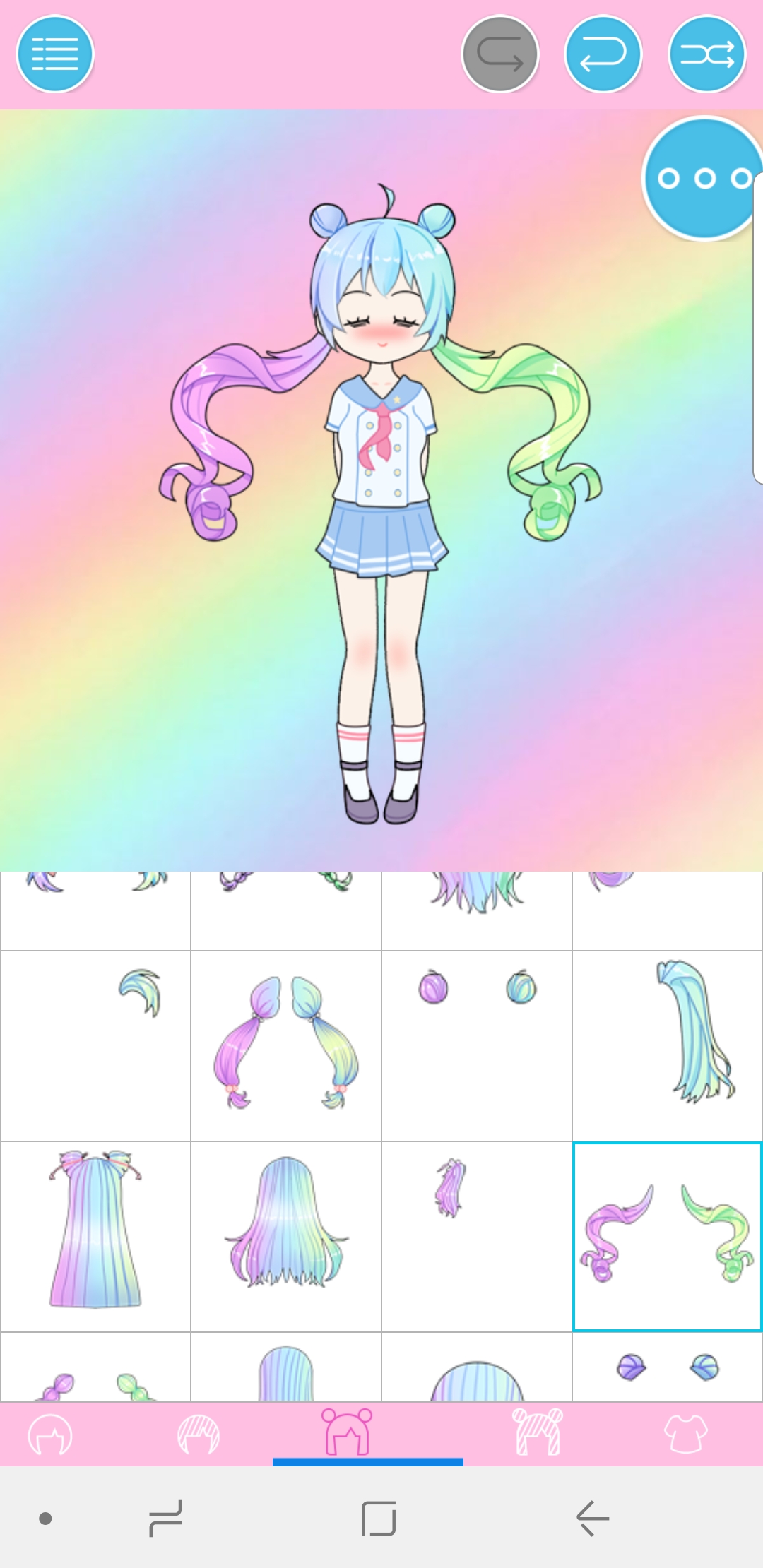Select the long straight hair with bows
Image resolution: width=763 pixels, height=1568 pixels.
click(95, 1236)
